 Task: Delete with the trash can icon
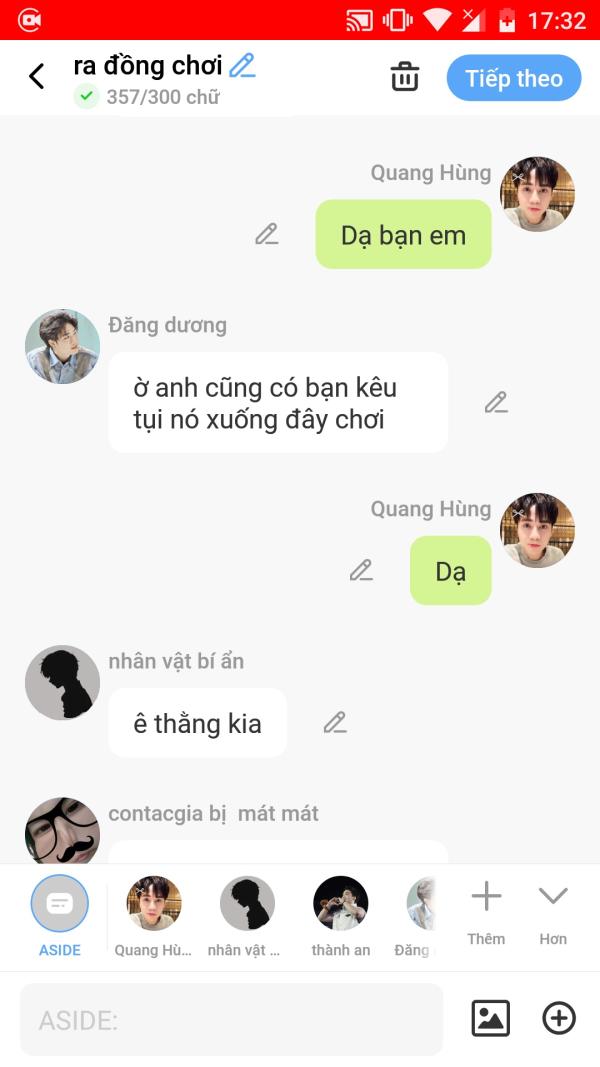[405, 77]
